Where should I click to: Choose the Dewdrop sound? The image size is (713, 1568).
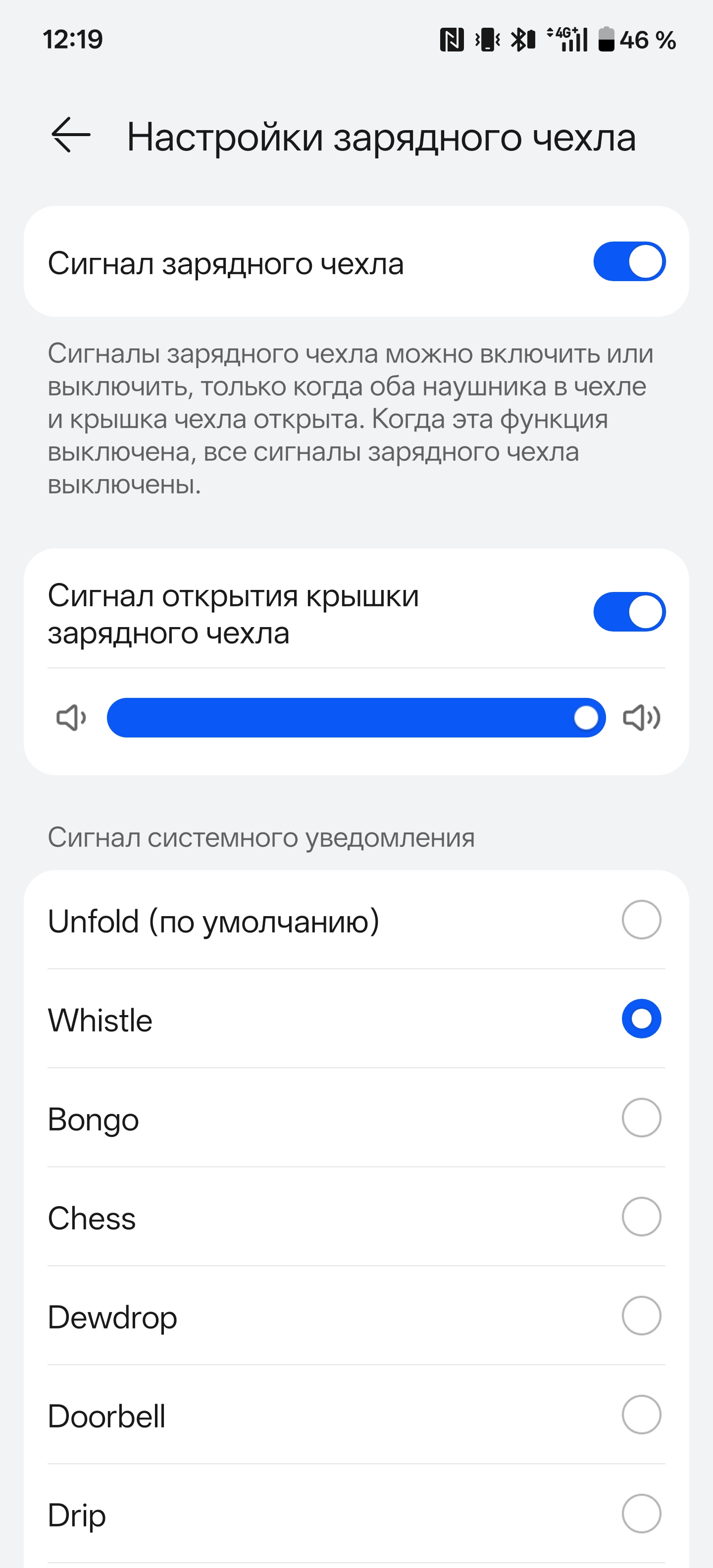(641, 1316)
